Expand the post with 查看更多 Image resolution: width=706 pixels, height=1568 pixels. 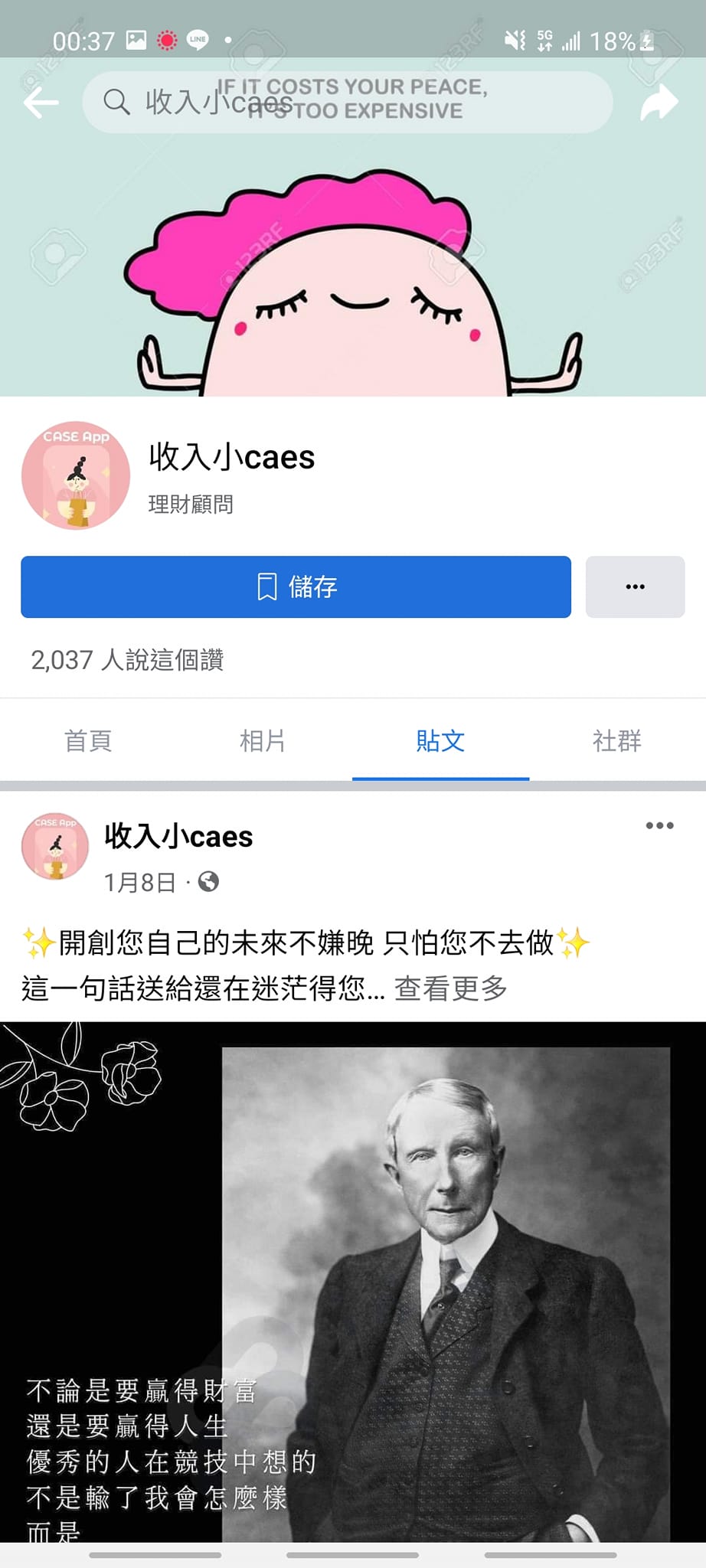450,988
